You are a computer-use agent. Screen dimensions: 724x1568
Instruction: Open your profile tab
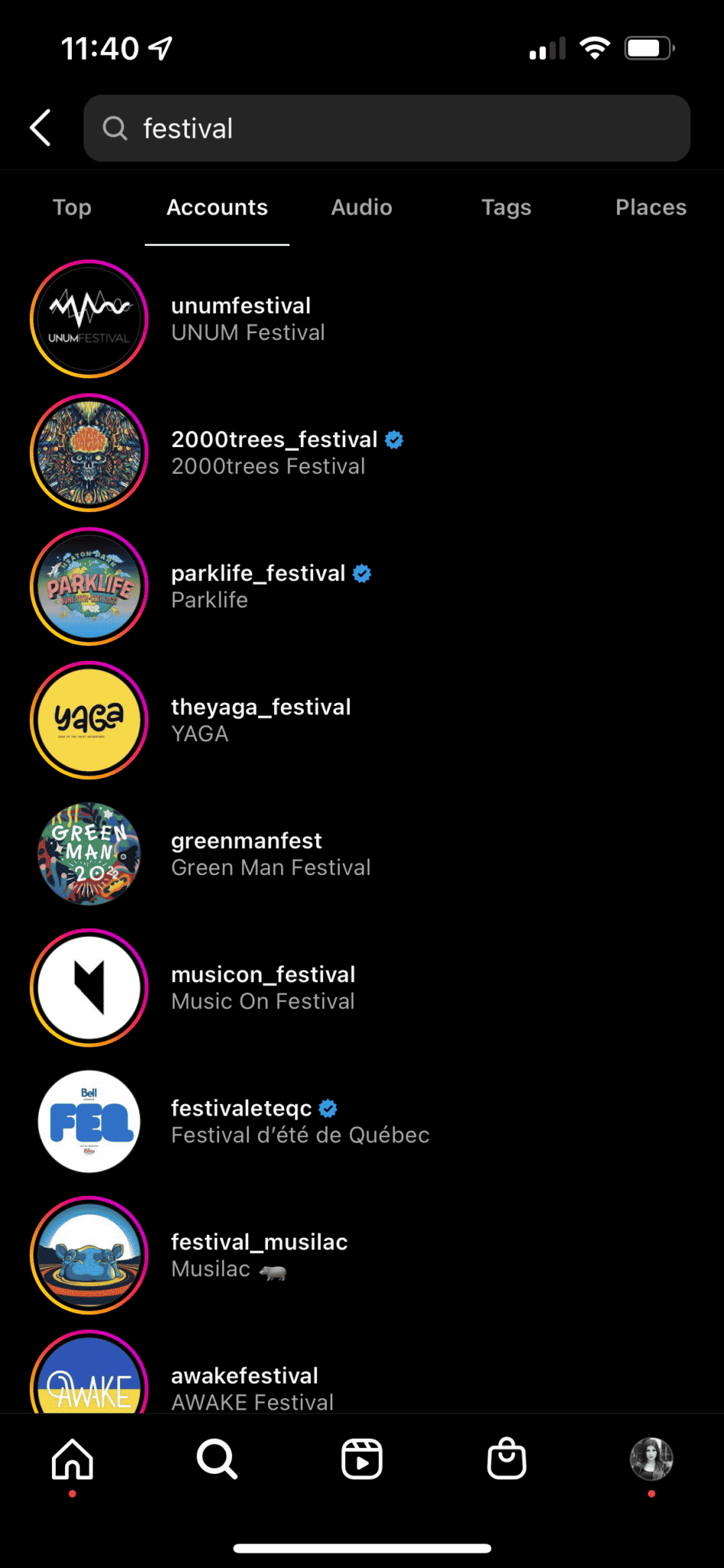[651, 1459]
